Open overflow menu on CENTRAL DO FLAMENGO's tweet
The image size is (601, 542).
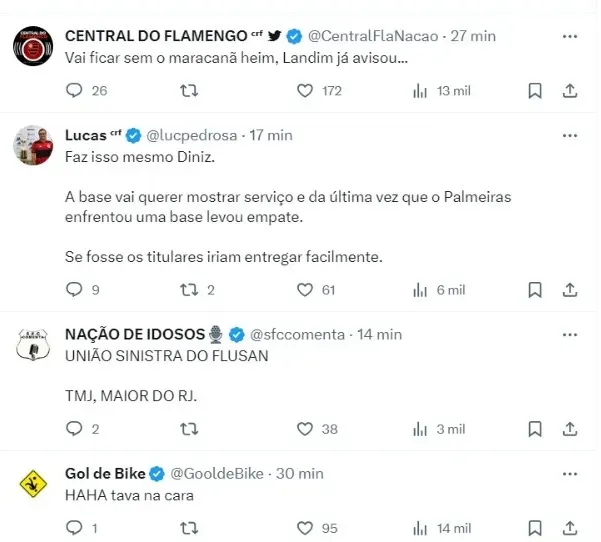pyautogui.click(x=569, y=36)
